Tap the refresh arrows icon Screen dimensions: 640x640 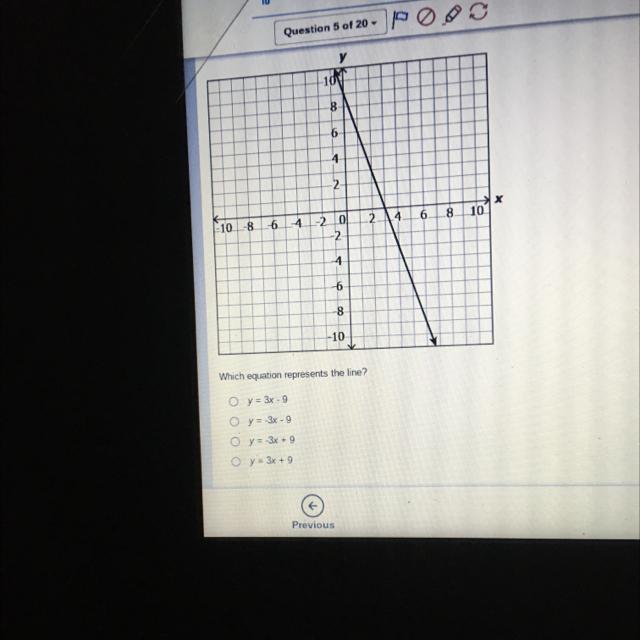[x=478, y=12]
